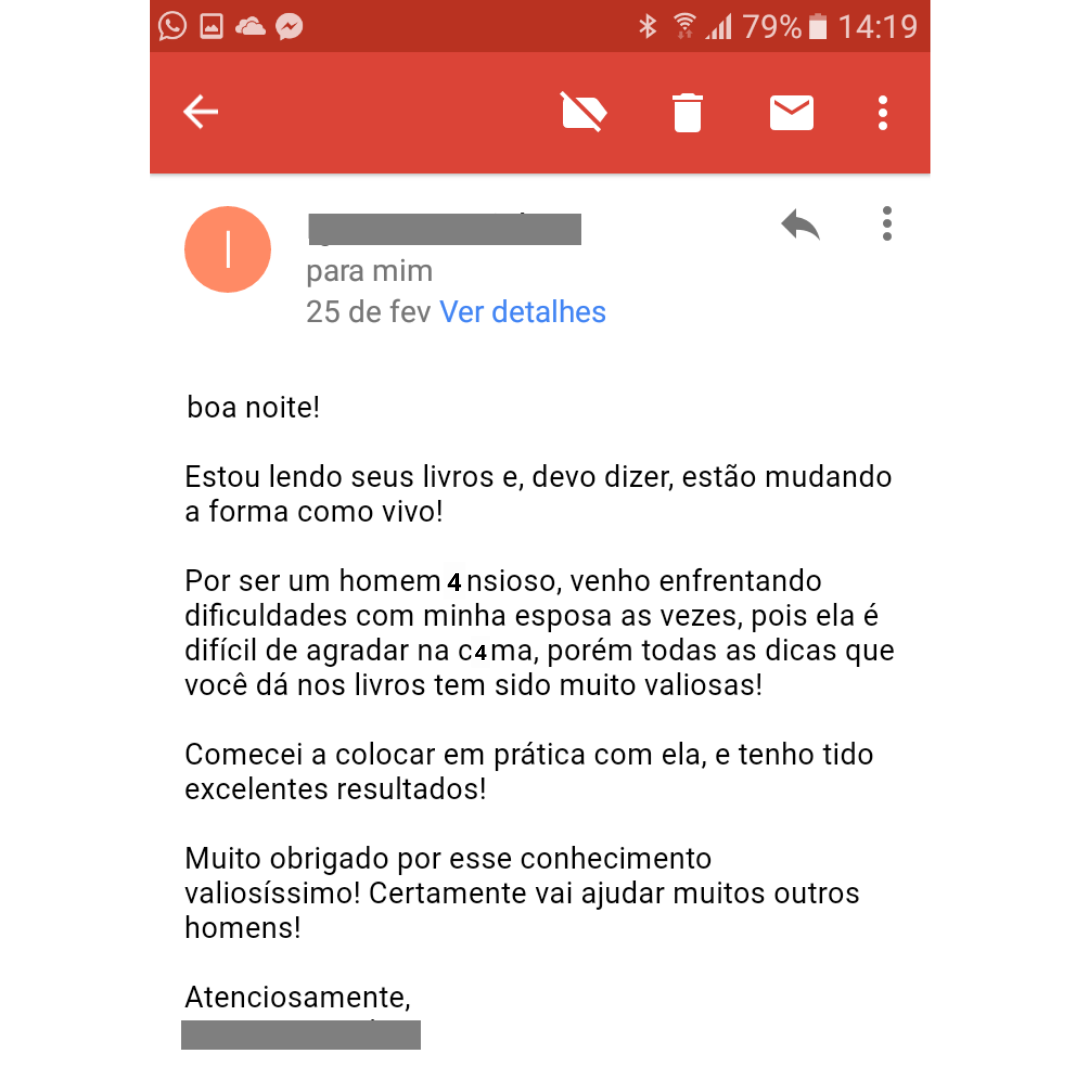Remove the label from this email

coord(584,112)
